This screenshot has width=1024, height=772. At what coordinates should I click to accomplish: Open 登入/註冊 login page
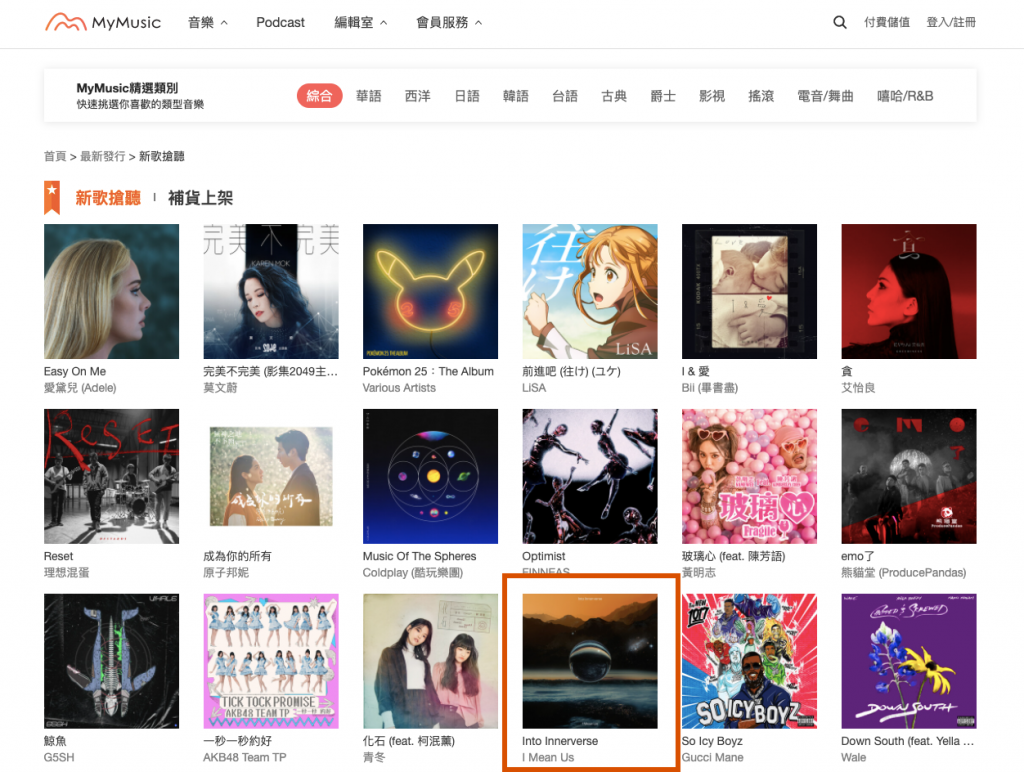click(951, 22)
